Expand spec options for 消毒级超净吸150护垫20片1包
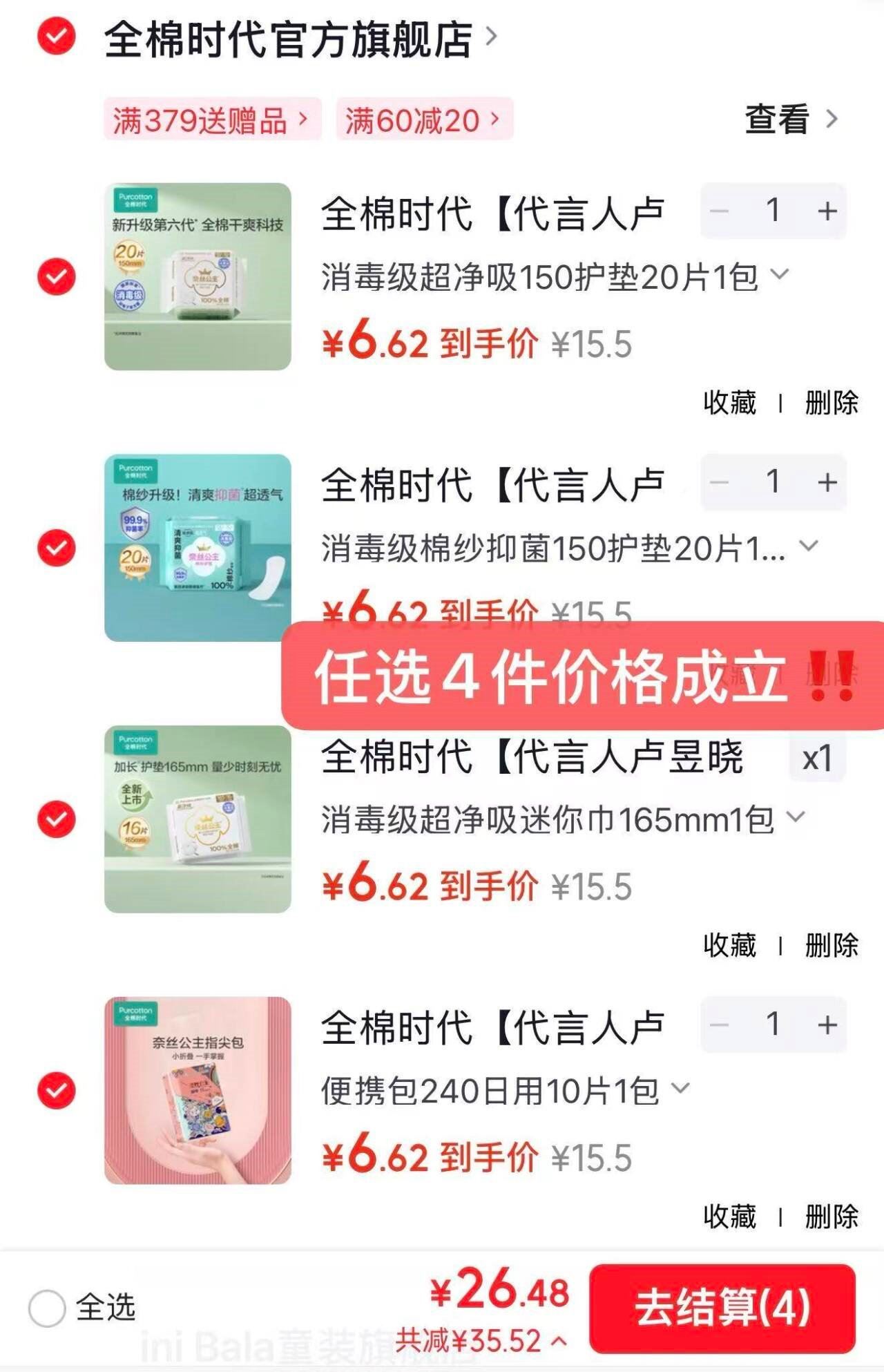This screenshot has width=884, height=1372. [780, 275]
